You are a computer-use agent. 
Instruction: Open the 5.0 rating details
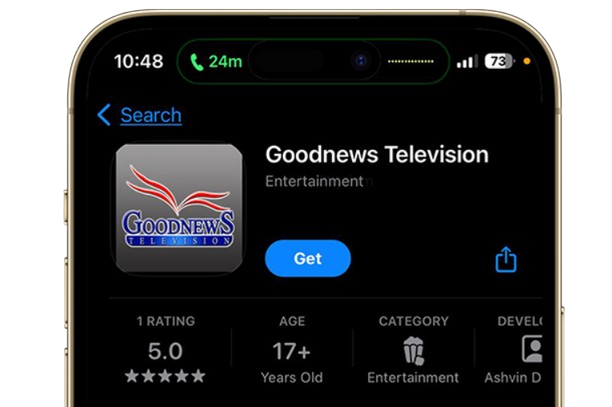(x=165, y=351)
